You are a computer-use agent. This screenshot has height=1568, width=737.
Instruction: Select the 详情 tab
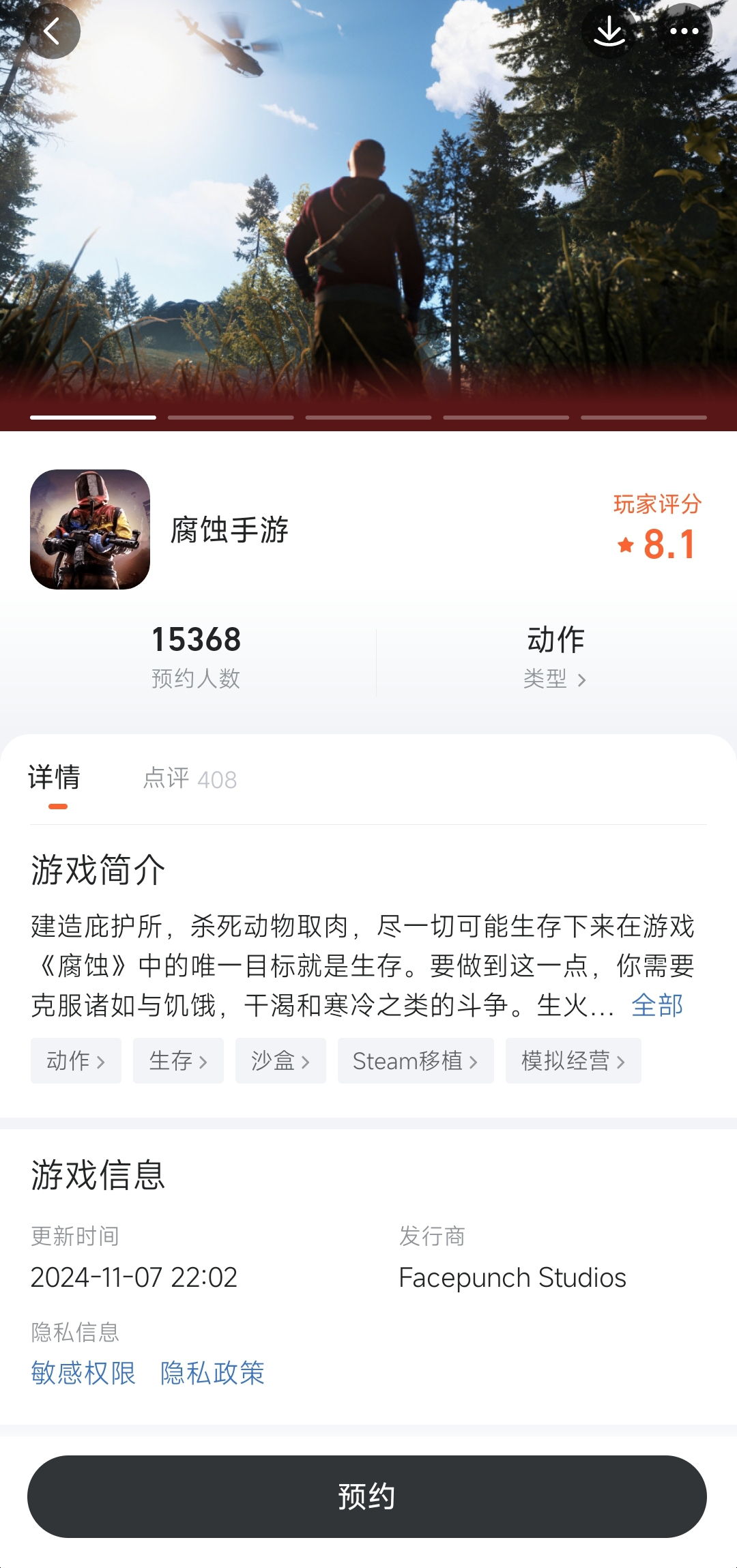coord(55,779)
